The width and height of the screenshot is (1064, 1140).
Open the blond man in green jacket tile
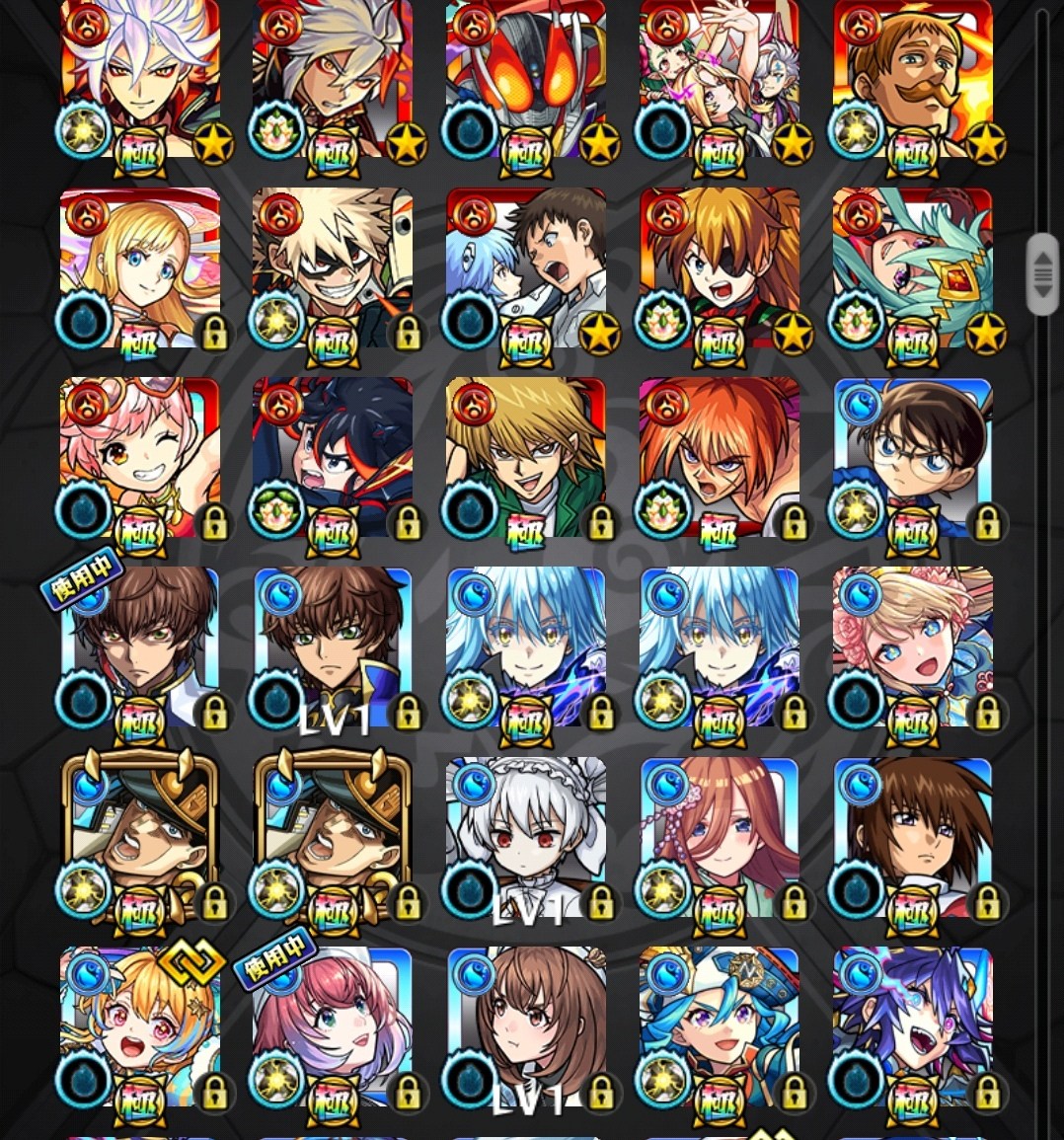[x=525, y=458]
